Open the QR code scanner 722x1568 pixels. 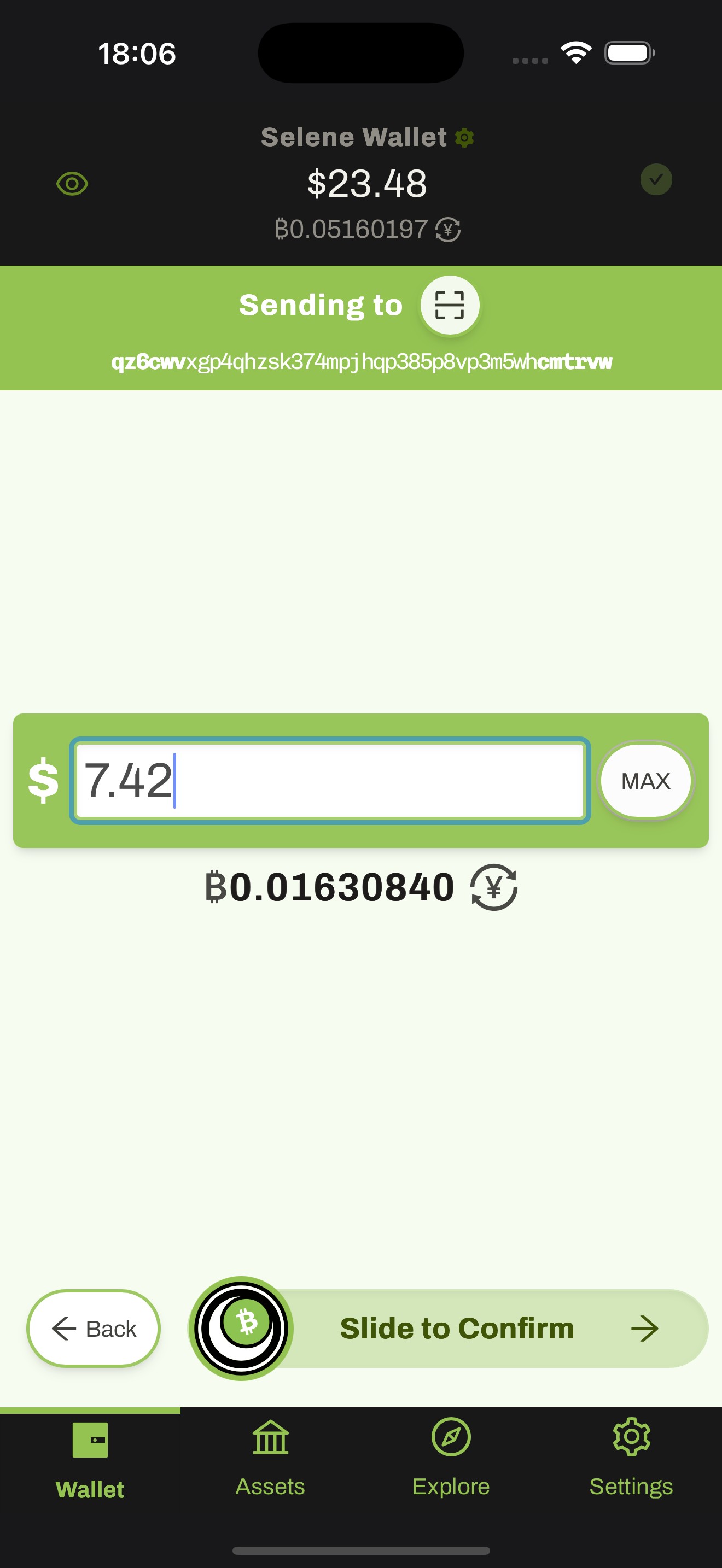(449, 305)
